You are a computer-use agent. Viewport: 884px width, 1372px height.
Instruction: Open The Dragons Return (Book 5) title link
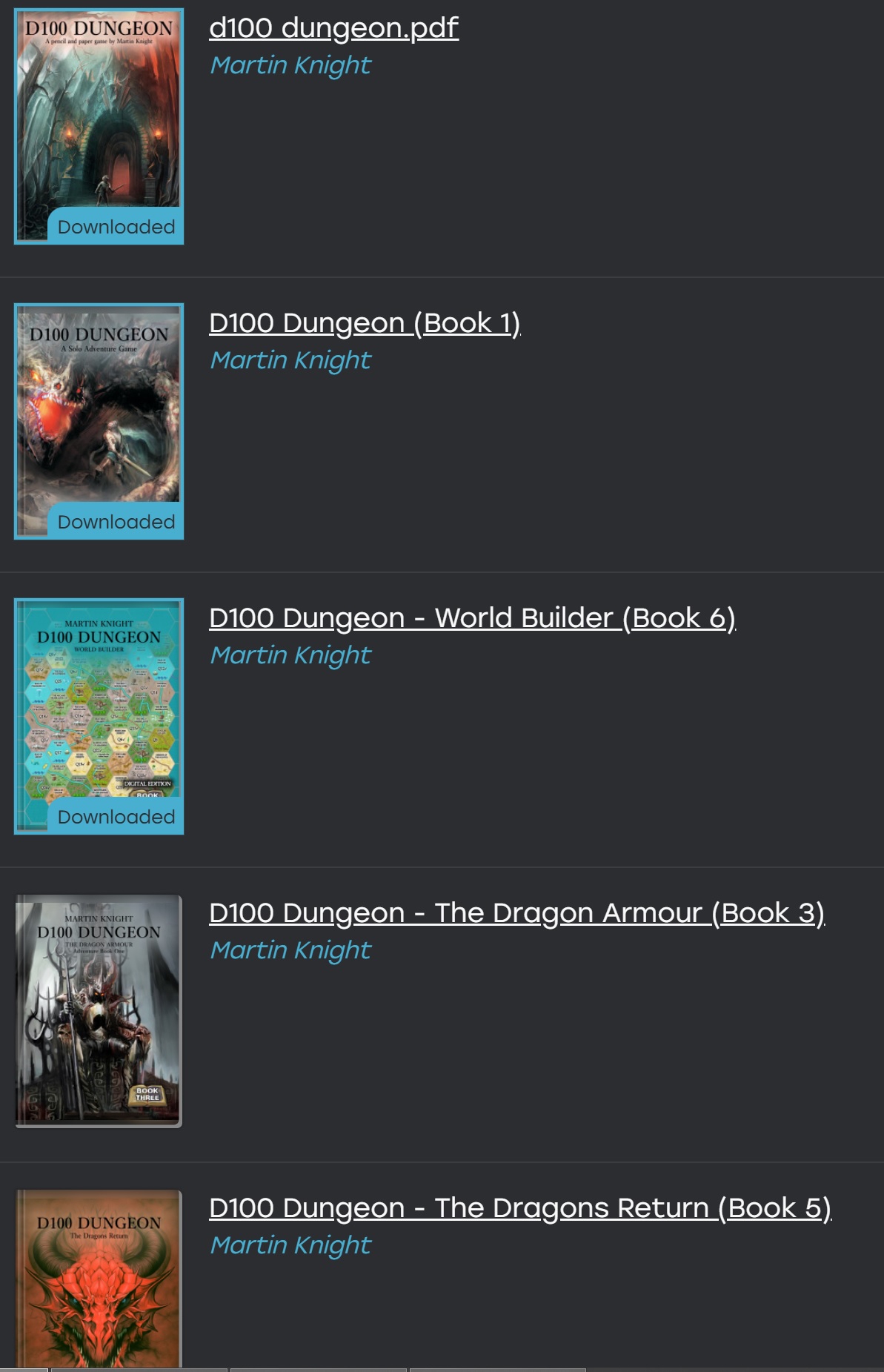[x=520, y=1208]
